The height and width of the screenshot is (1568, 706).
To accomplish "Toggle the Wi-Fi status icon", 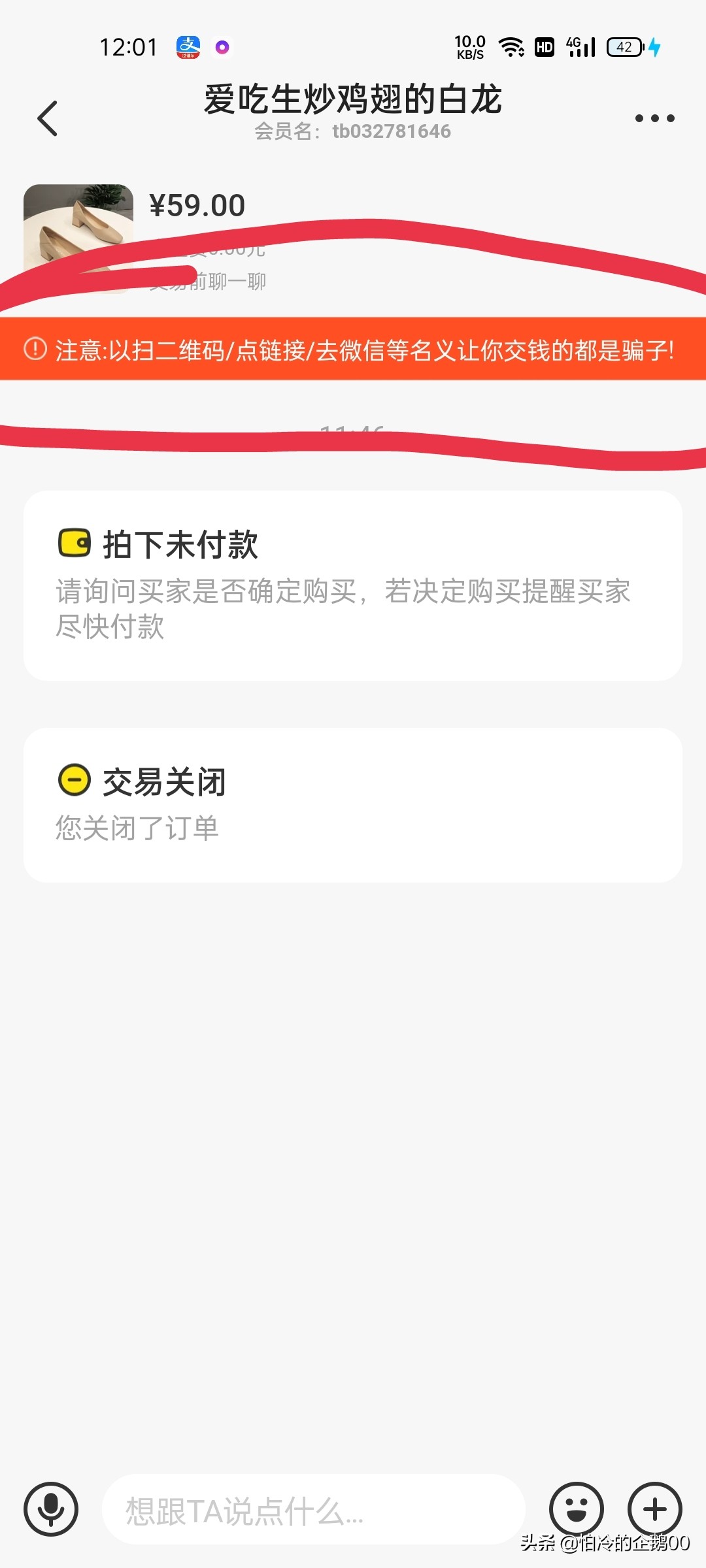I will point(511,46).
